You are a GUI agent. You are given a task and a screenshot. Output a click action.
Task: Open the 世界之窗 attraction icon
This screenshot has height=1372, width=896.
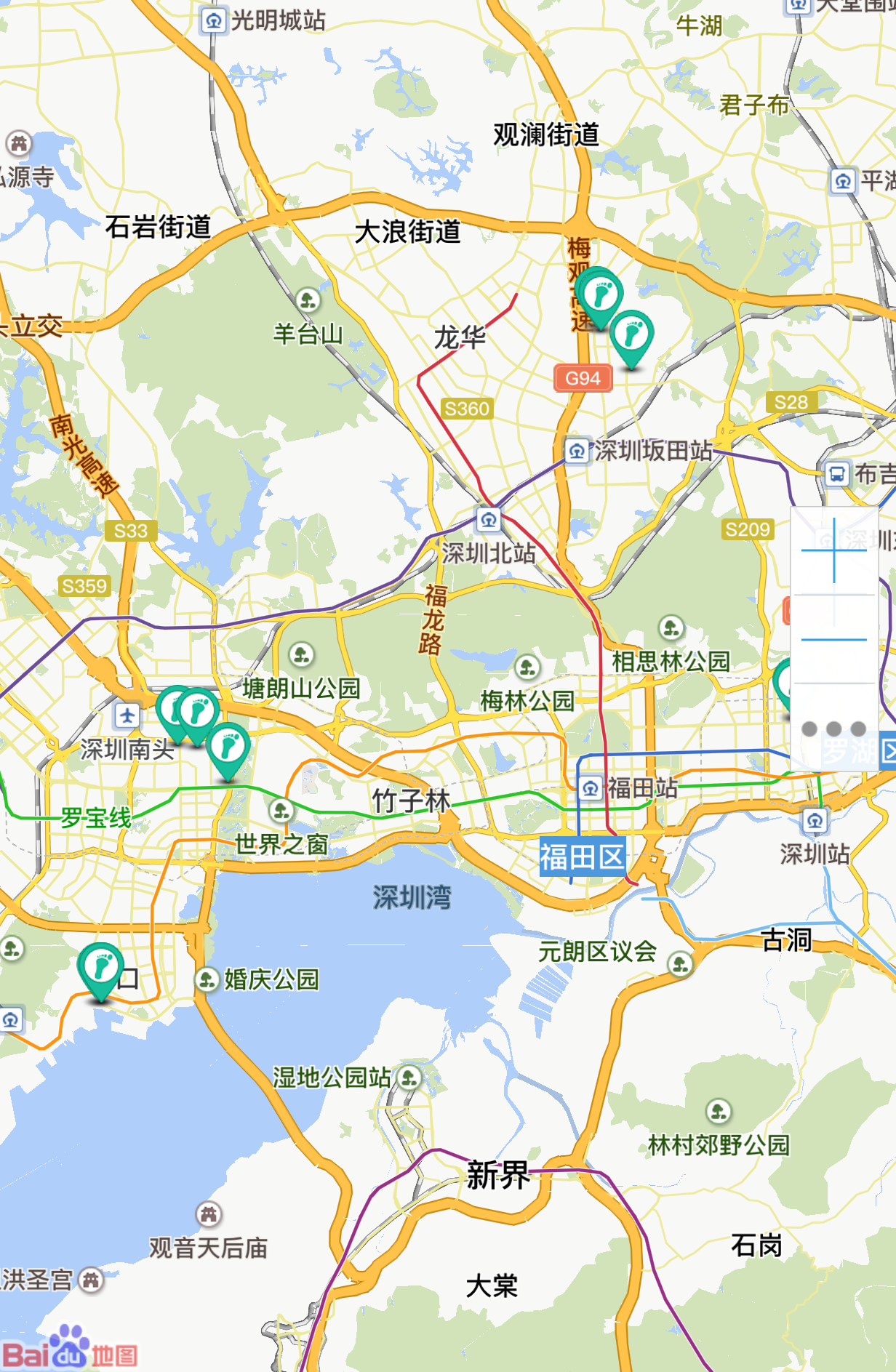pos(281,809)
